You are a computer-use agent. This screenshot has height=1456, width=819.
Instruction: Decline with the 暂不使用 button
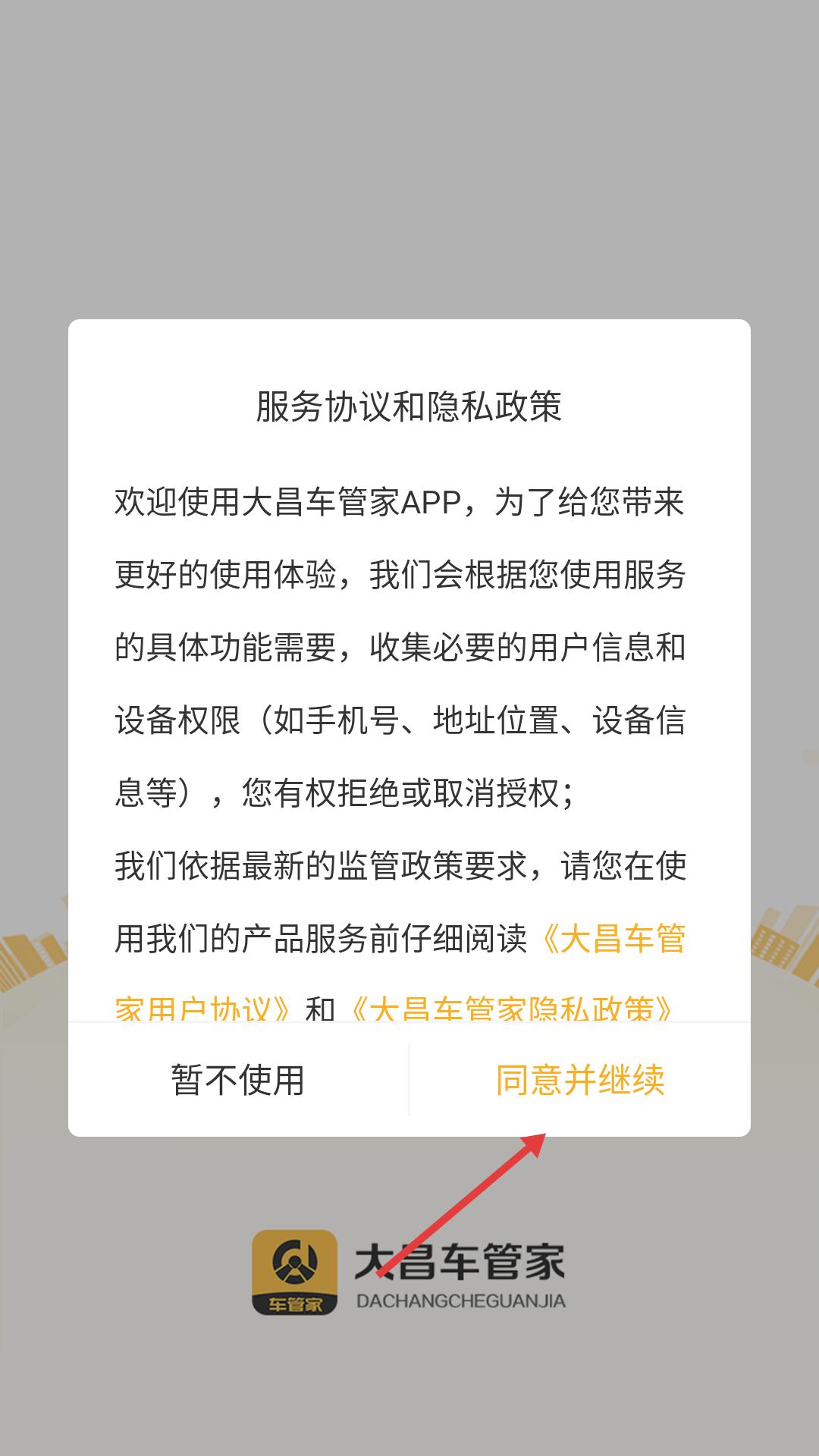tap(238, 1079)
